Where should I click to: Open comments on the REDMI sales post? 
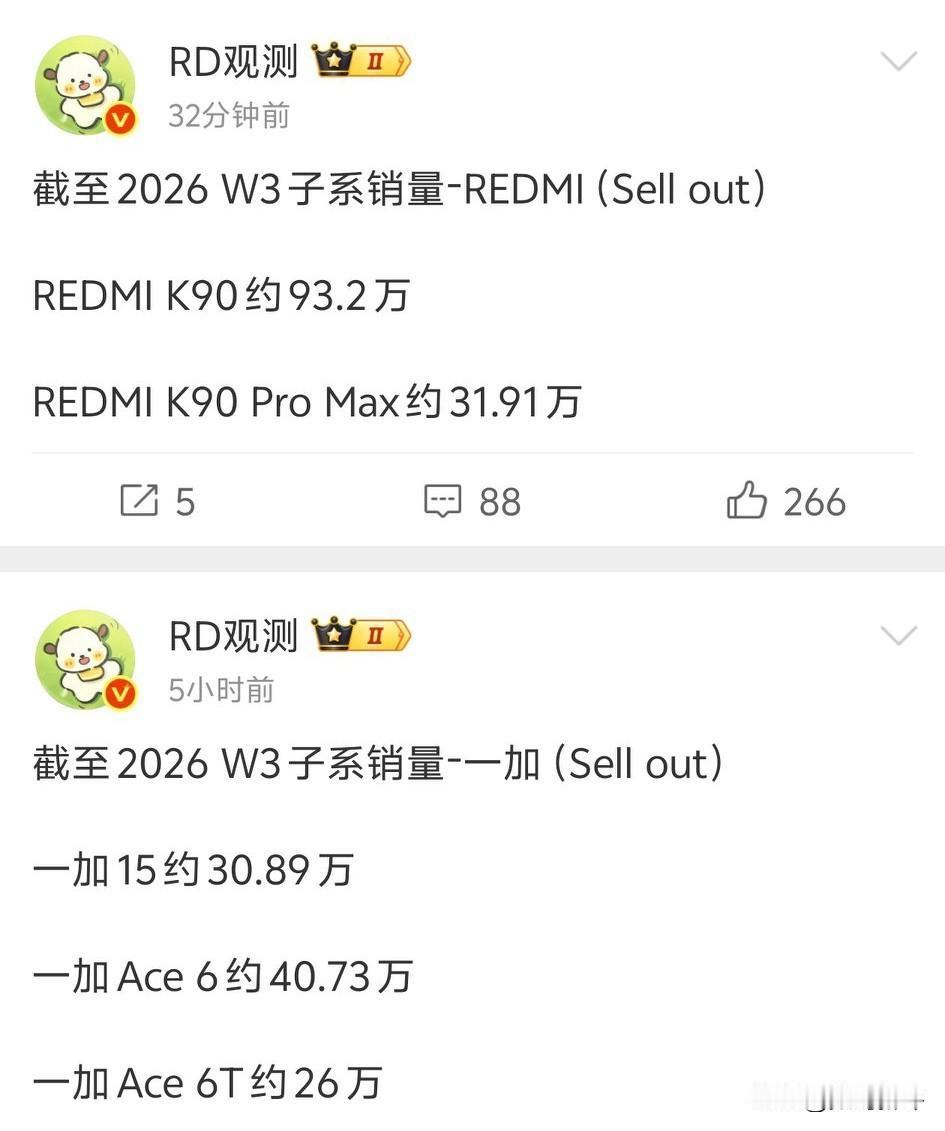[443, 501]
